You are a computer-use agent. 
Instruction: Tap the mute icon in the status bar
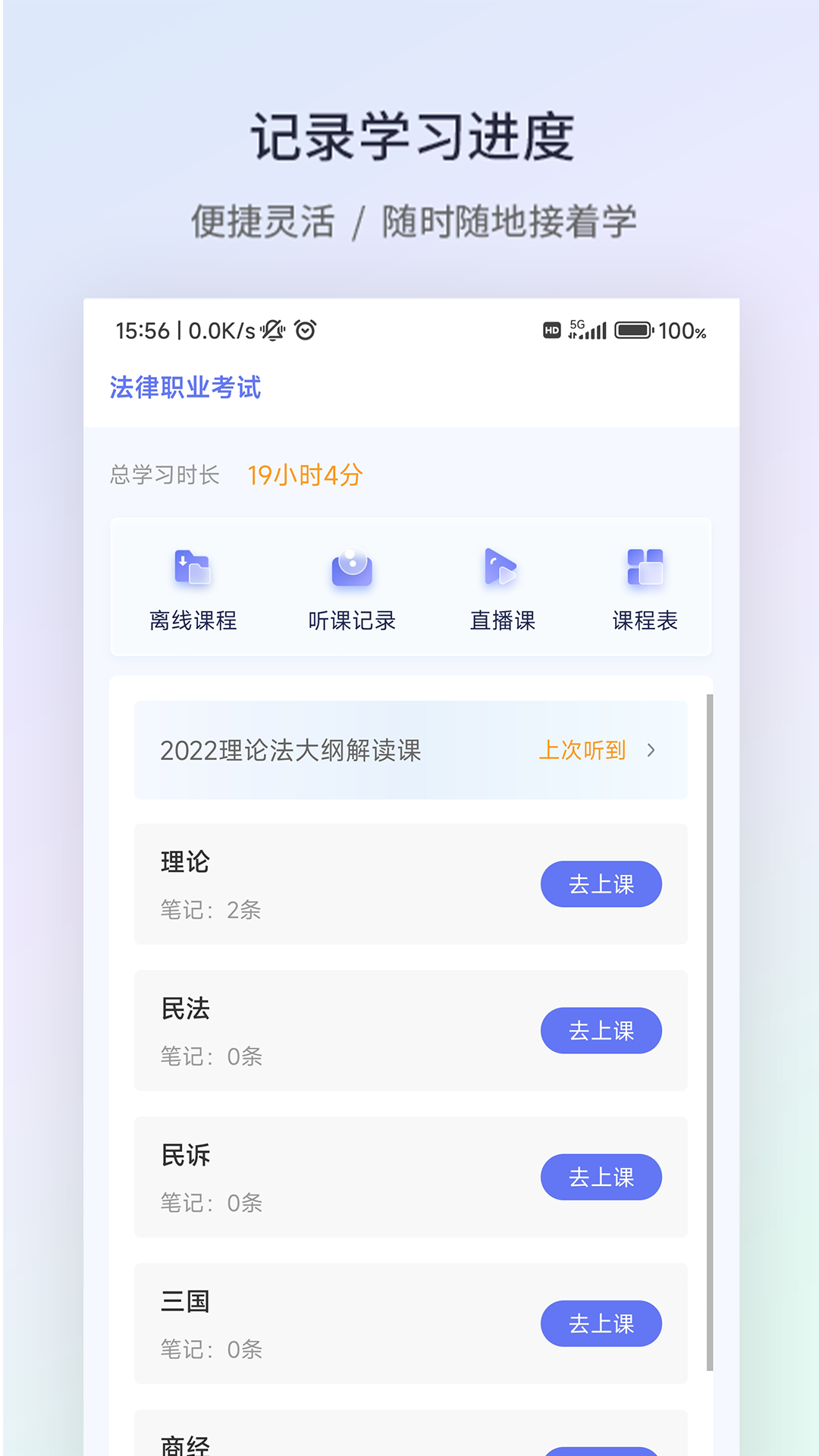click(x=273, y=330)
